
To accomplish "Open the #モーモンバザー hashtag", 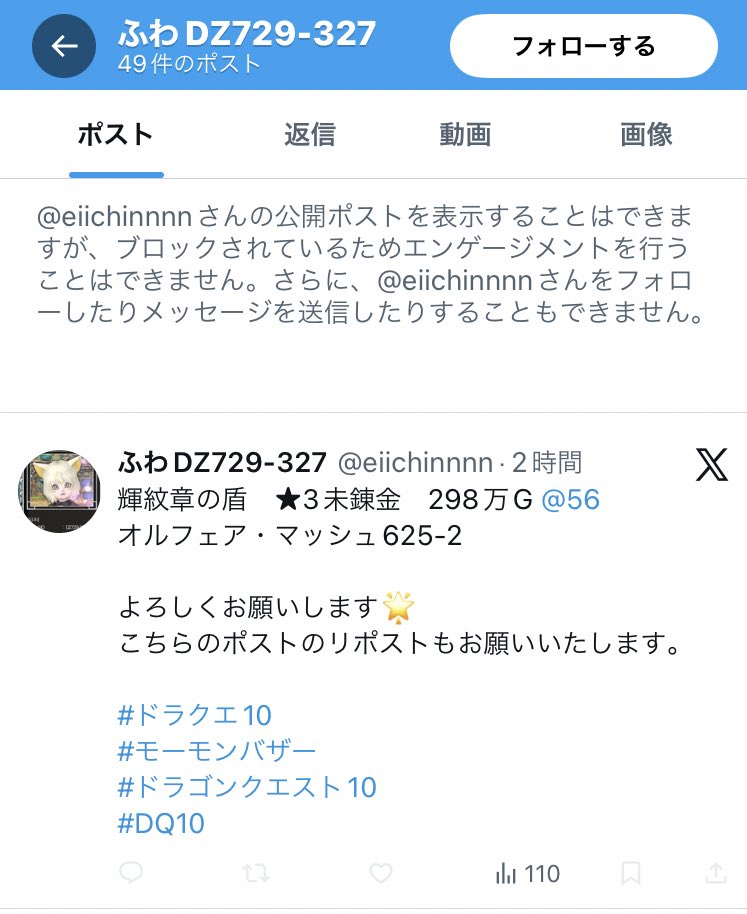I will tap(217, 751).
